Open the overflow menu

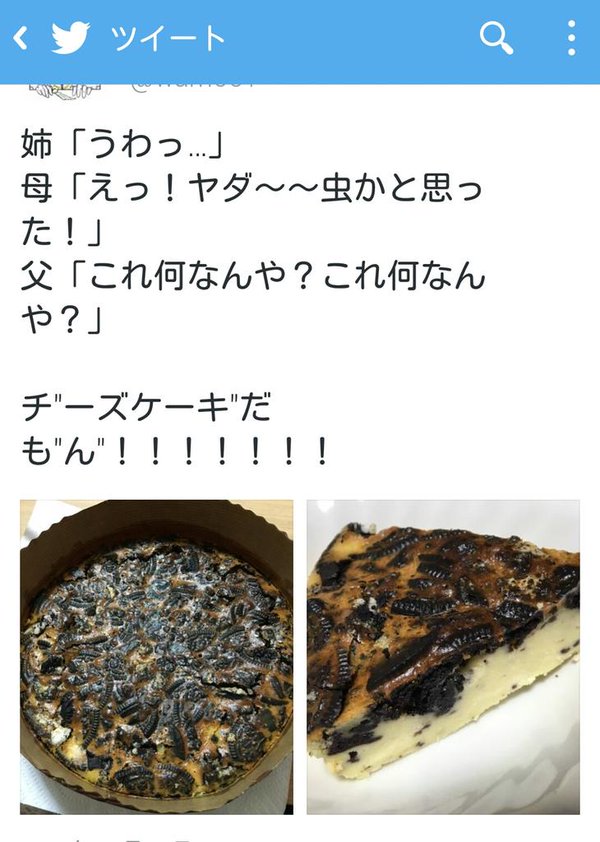click(571, 38)
